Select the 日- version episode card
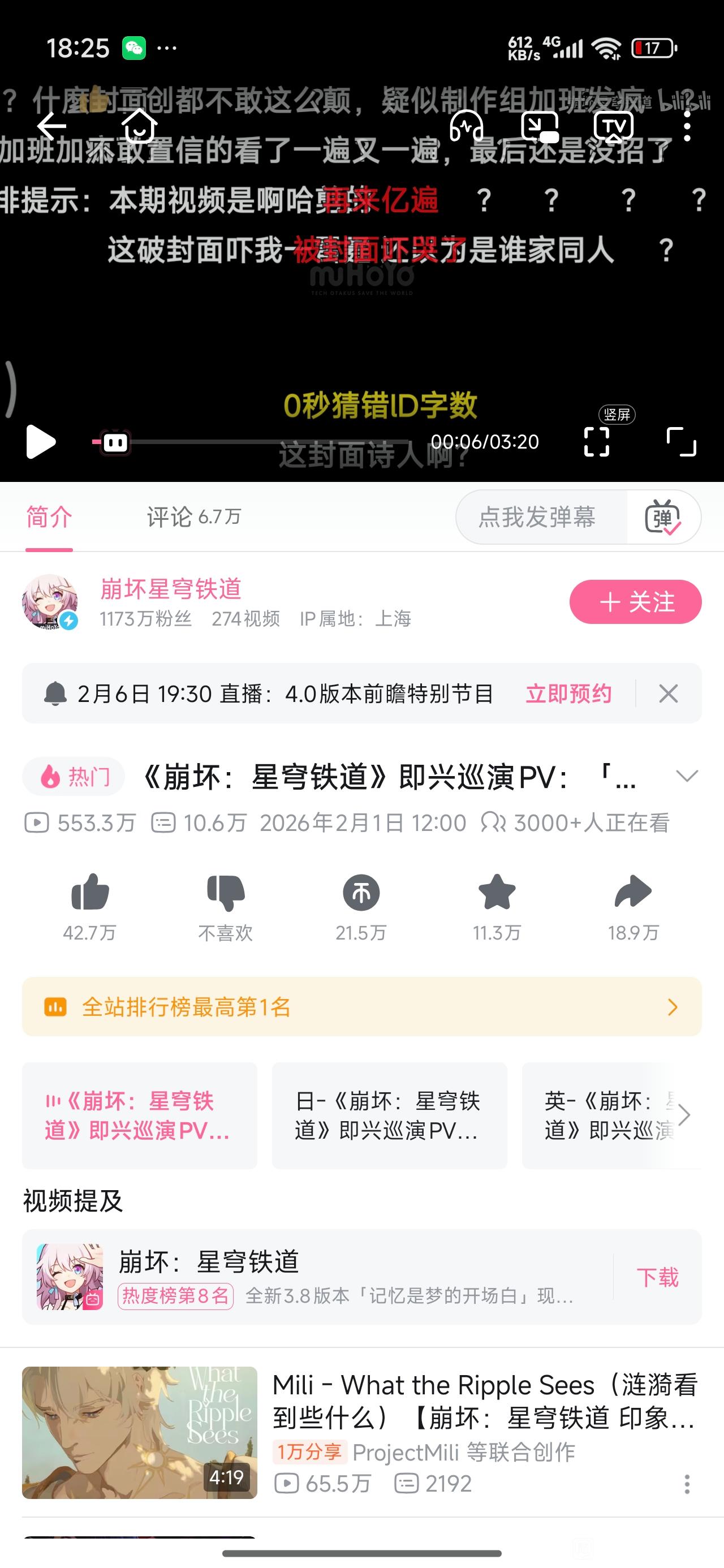This screenshot has width=724, height=1568. pos(389,1115)
